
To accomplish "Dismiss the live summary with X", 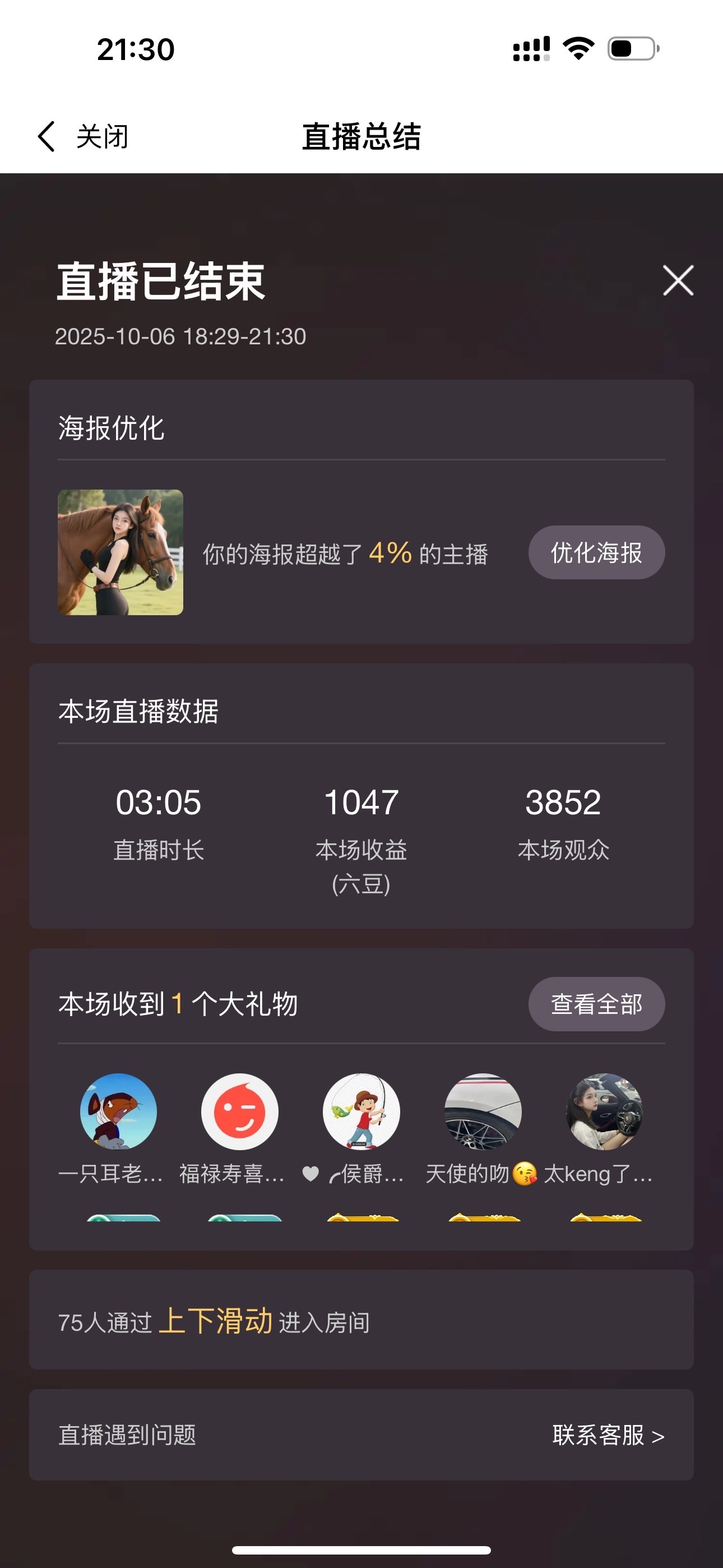I will click(x=678, y=280).
